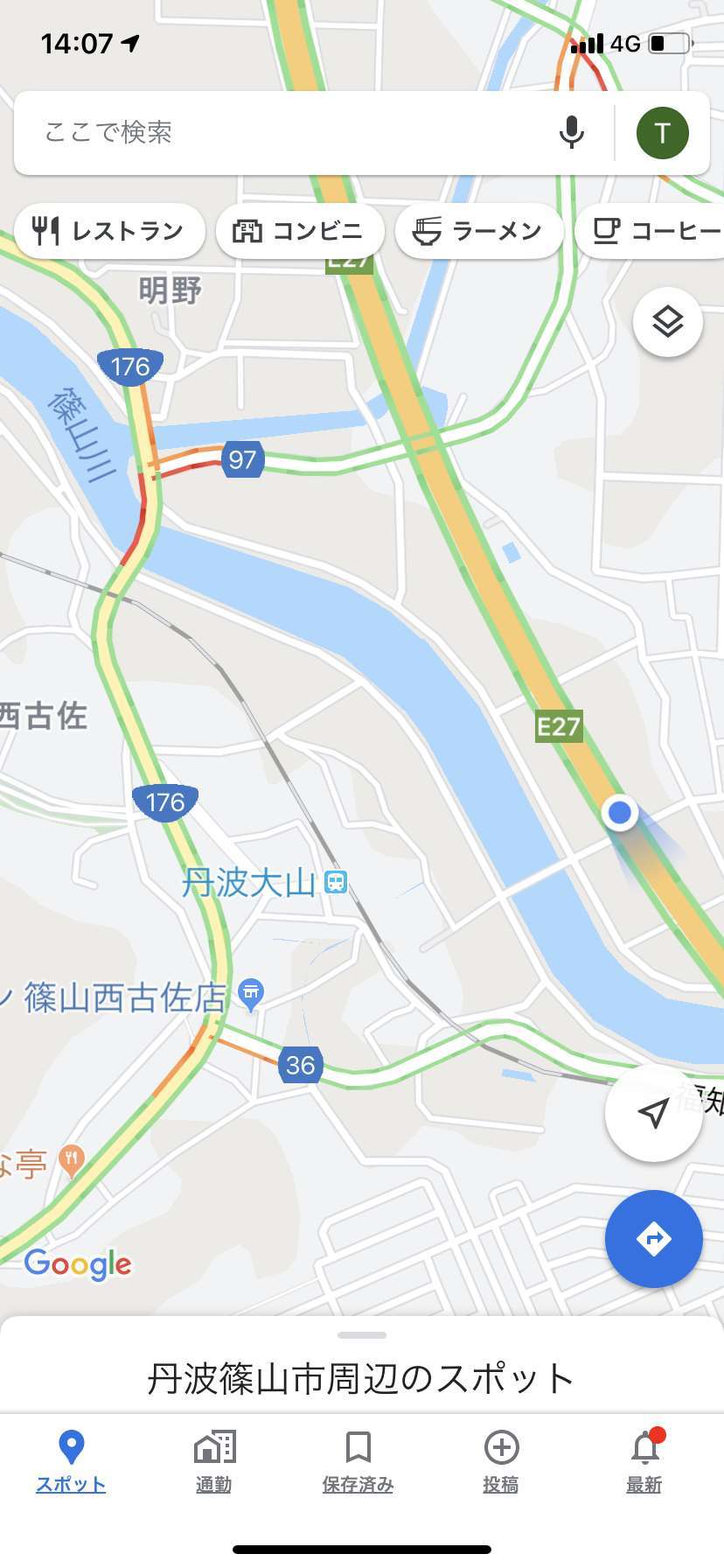Select the レストラン chip
This screenshot has width=724, height=1568.
pos(109,231)
